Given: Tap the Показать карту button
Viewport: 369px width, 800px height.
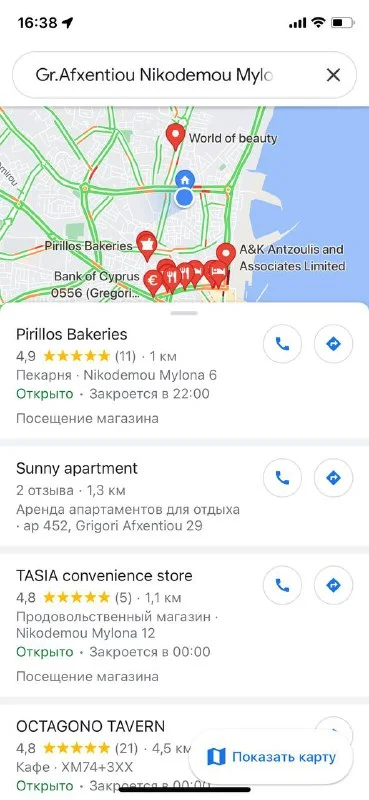Looking at the screenshot, I should click(x=271, y=757).
